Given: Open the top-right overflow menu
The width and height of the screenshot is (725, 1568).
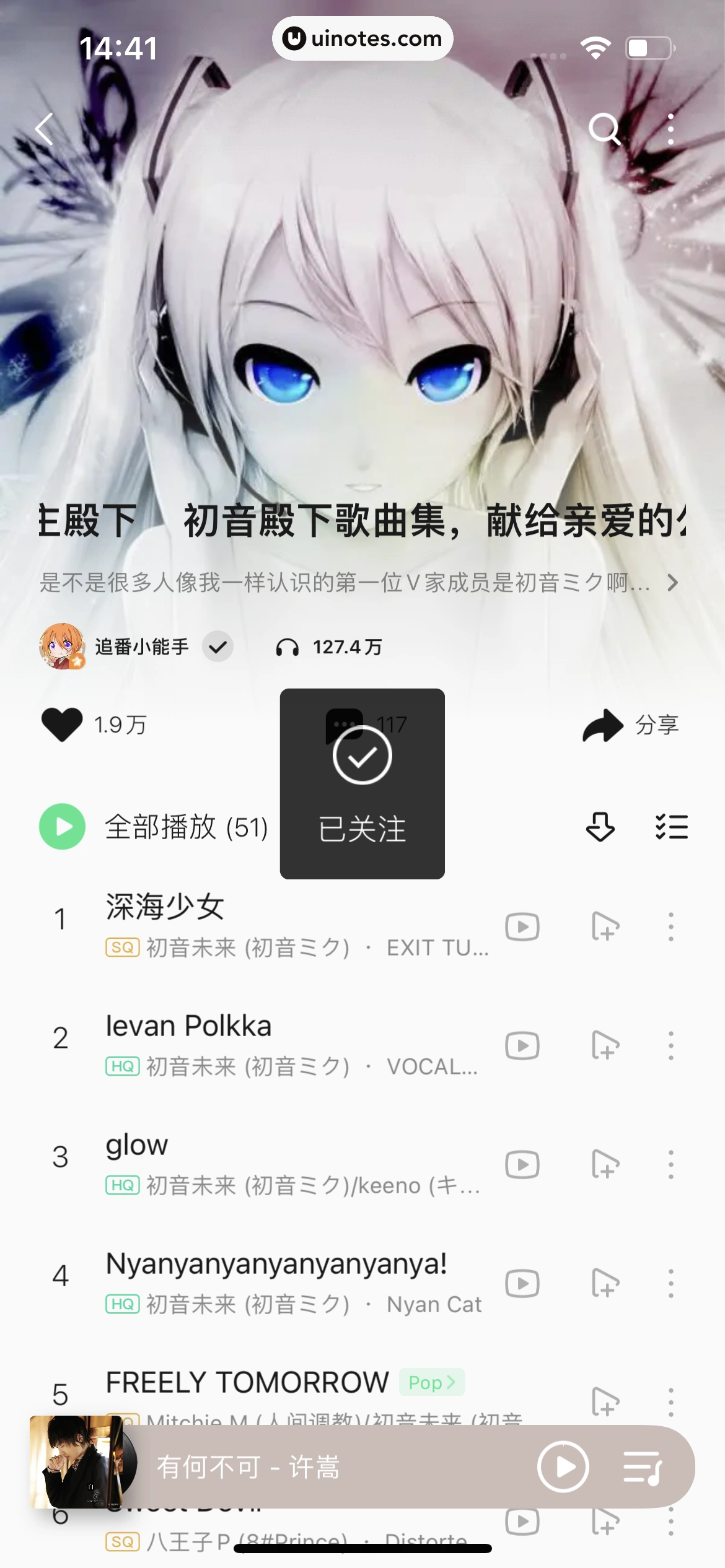Looking at the screenshot, I should [670, 129].
